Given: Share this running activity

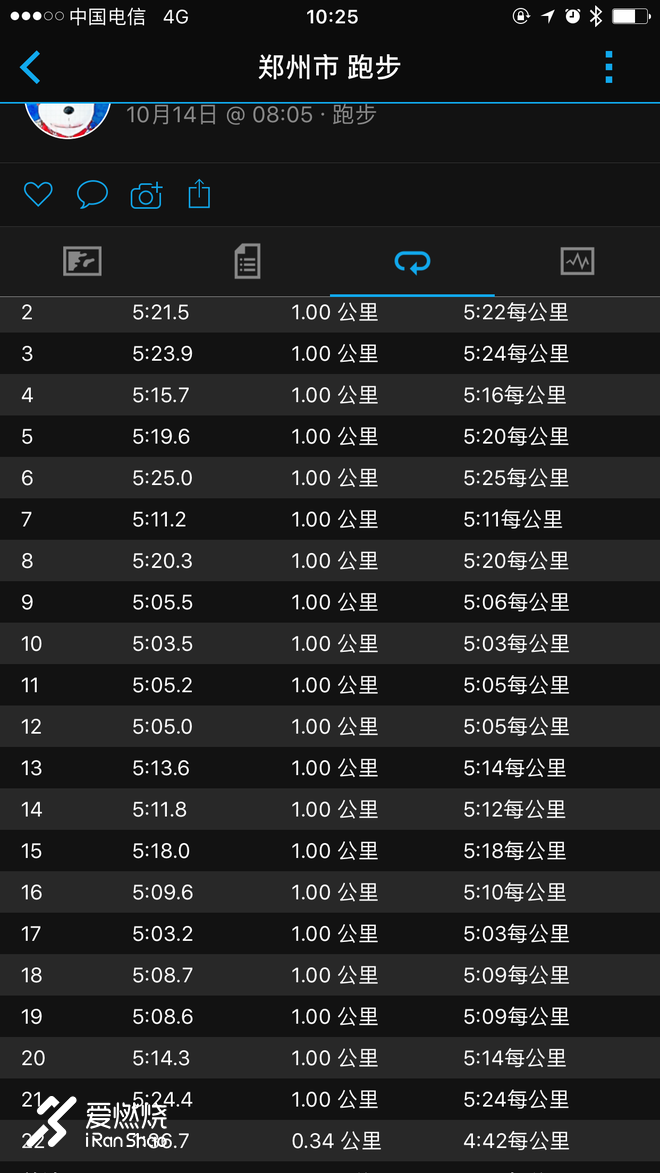Looking at the screenshot, I should (199, 193).
